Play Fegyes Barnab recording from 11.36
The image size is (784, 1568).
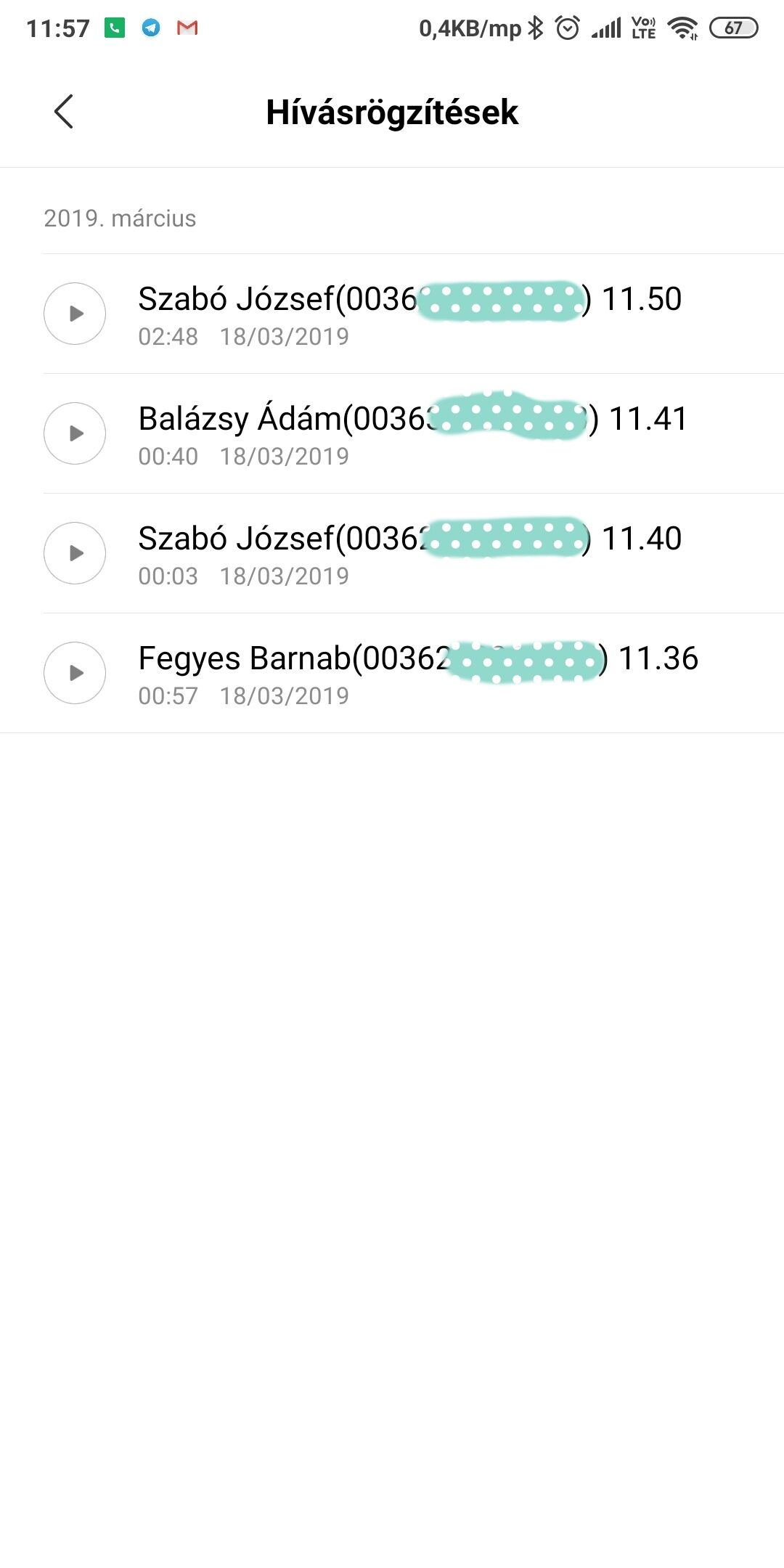point(75,673)
